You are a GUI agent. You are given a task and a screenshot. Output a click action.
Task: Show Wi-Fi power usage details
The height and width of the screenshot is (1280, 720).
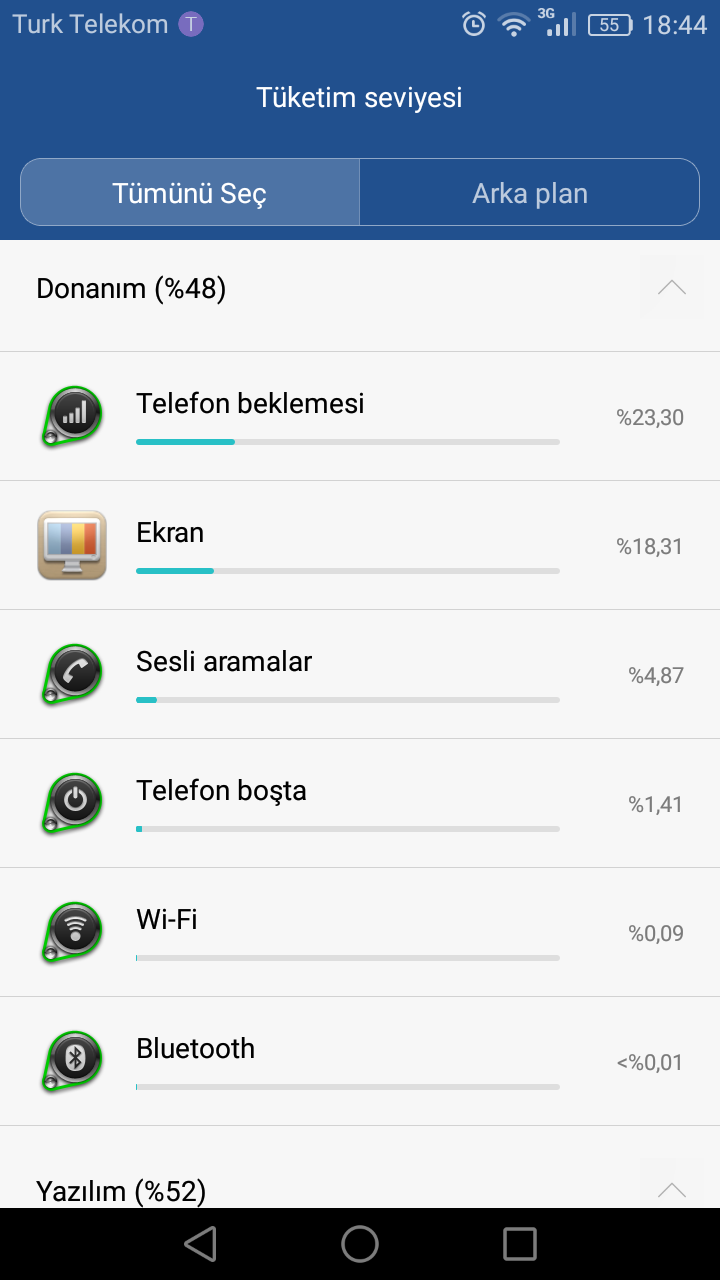coord(360,932)
